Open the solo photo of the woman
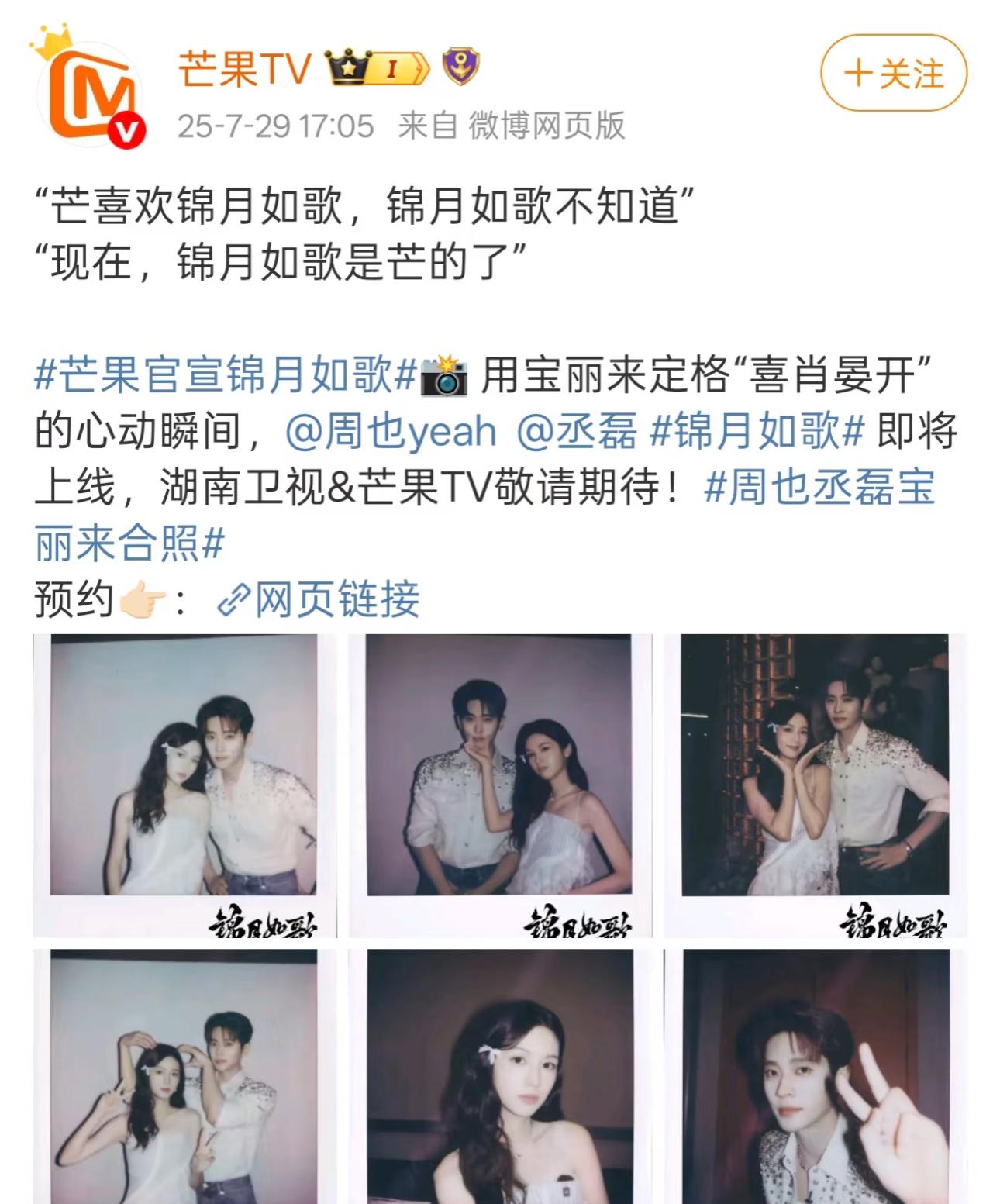The width and height of the screenshot is (1000, 1204). (x=499, y=1076)
